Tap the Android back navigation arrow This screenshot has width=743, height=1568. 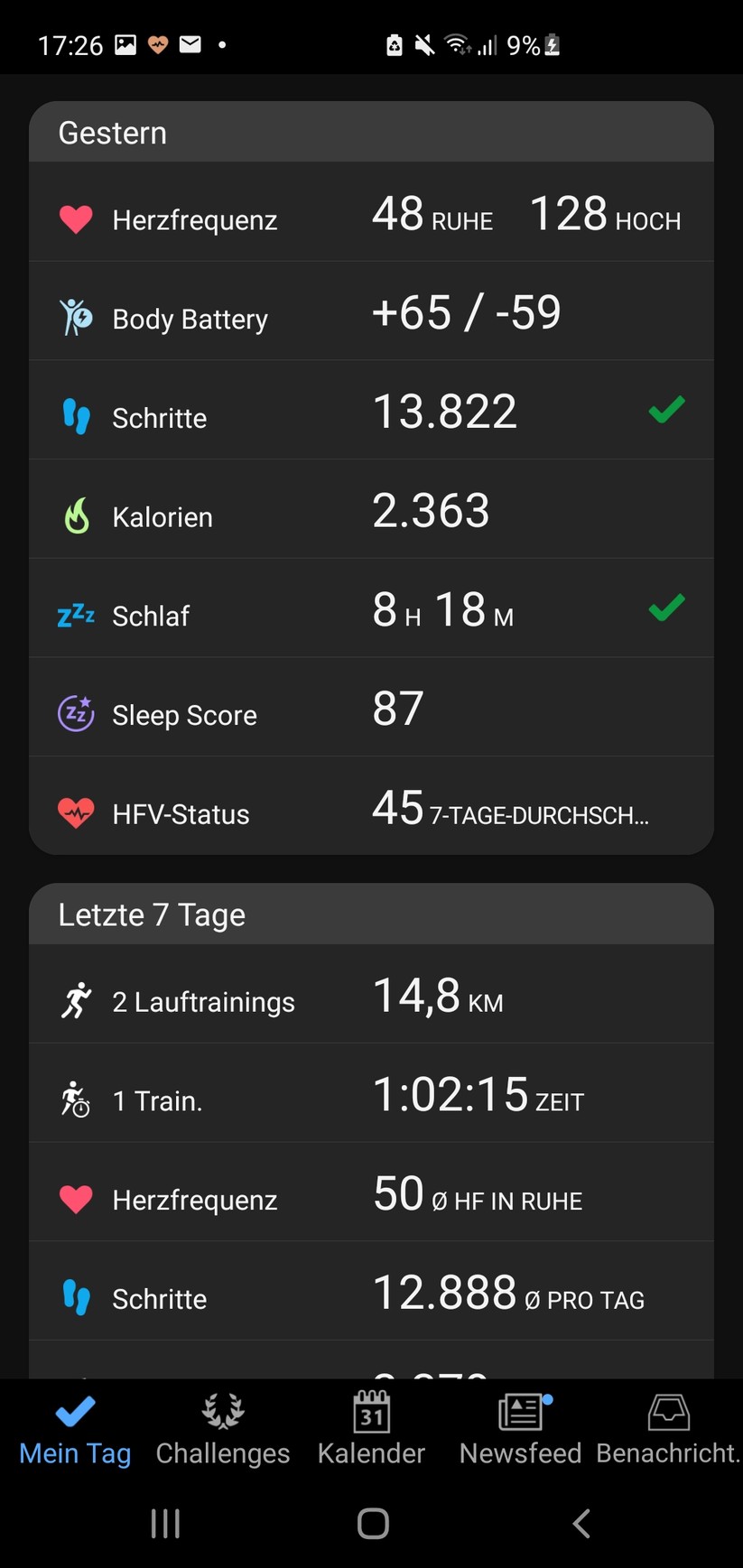tap(580, 1523)
